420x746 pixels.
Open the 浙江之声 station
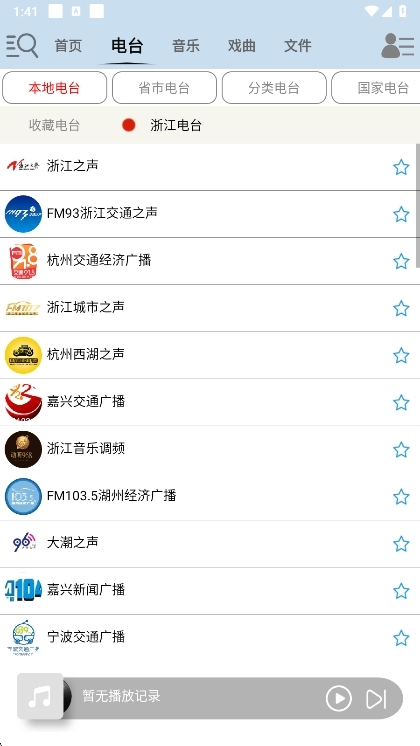point(210,167)
